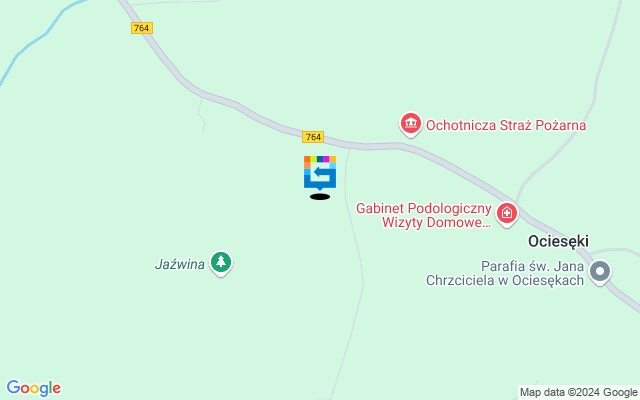This screenshot has height=400, width=640.
Task: Open the Ochotnicza Straż Pożarna marker
Action: (410, 125)
